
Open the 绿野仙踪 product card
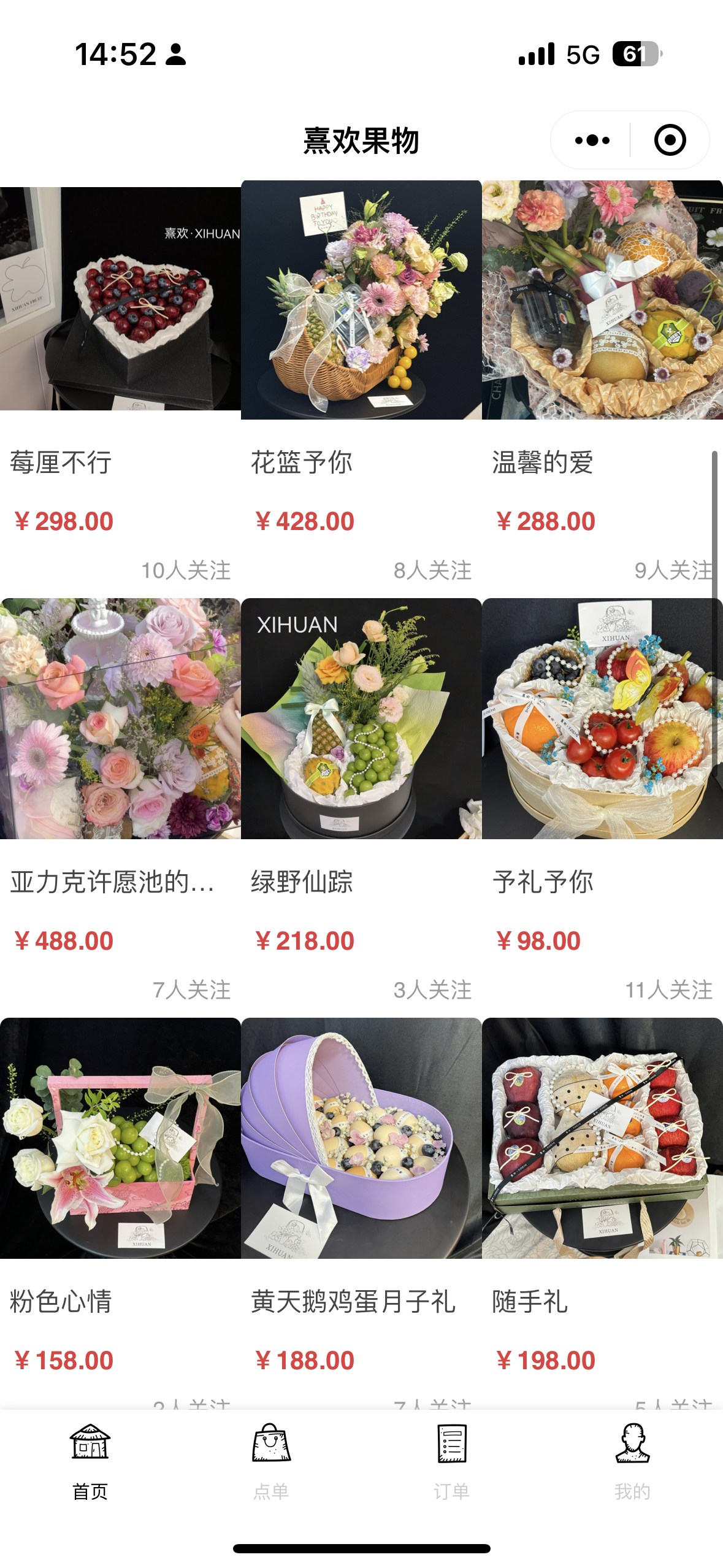coord(361,718)
